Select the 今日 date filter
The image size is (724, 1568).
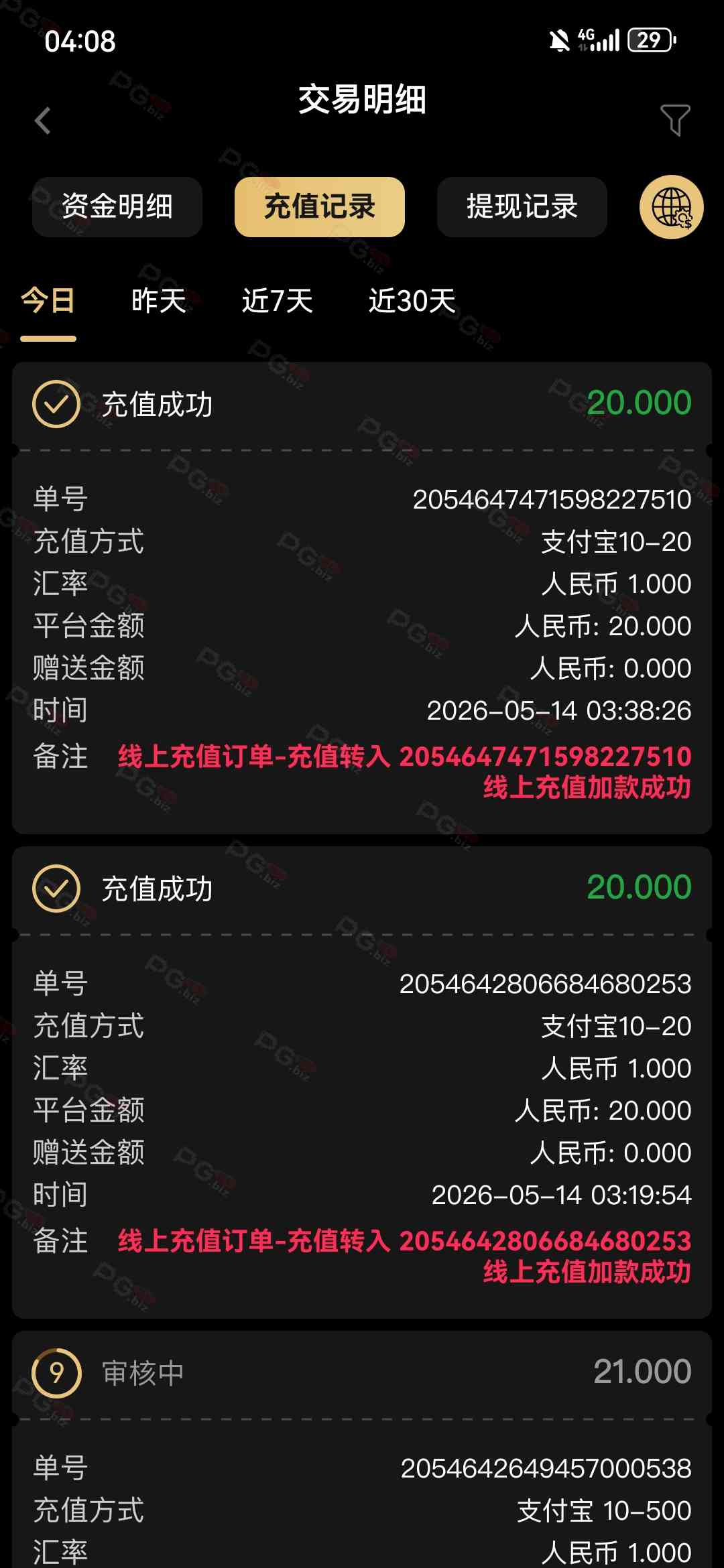[x=48, y=301]
